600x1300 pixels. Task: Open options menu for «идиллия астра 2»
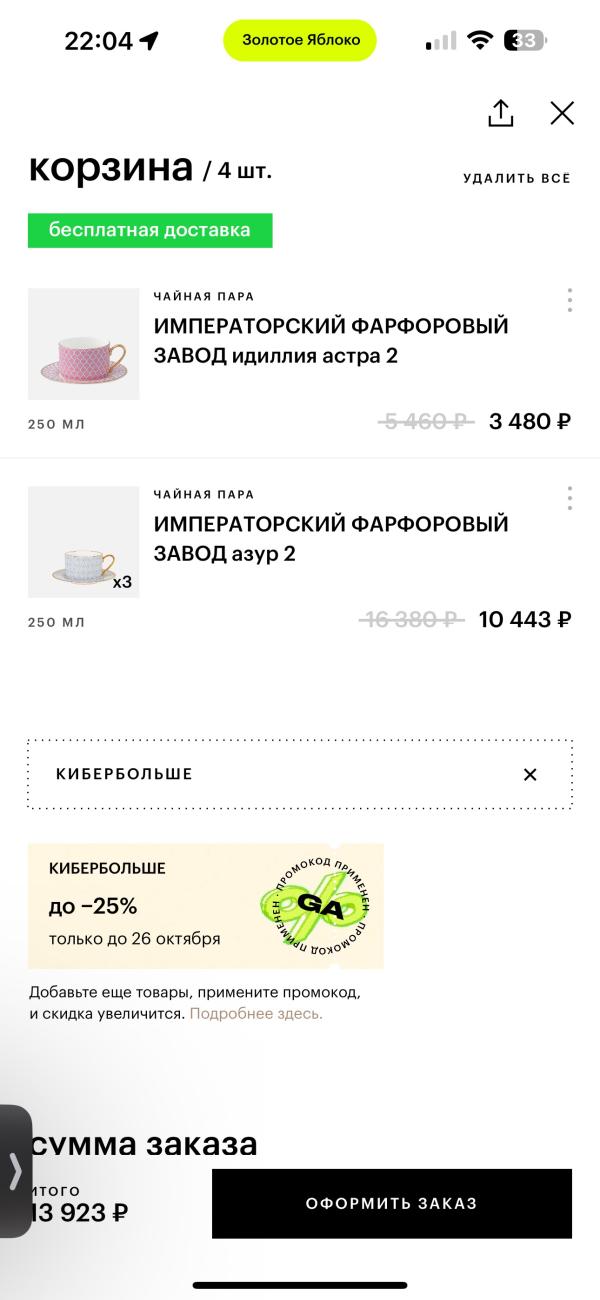pyautogui.click(x=569, y=300)
